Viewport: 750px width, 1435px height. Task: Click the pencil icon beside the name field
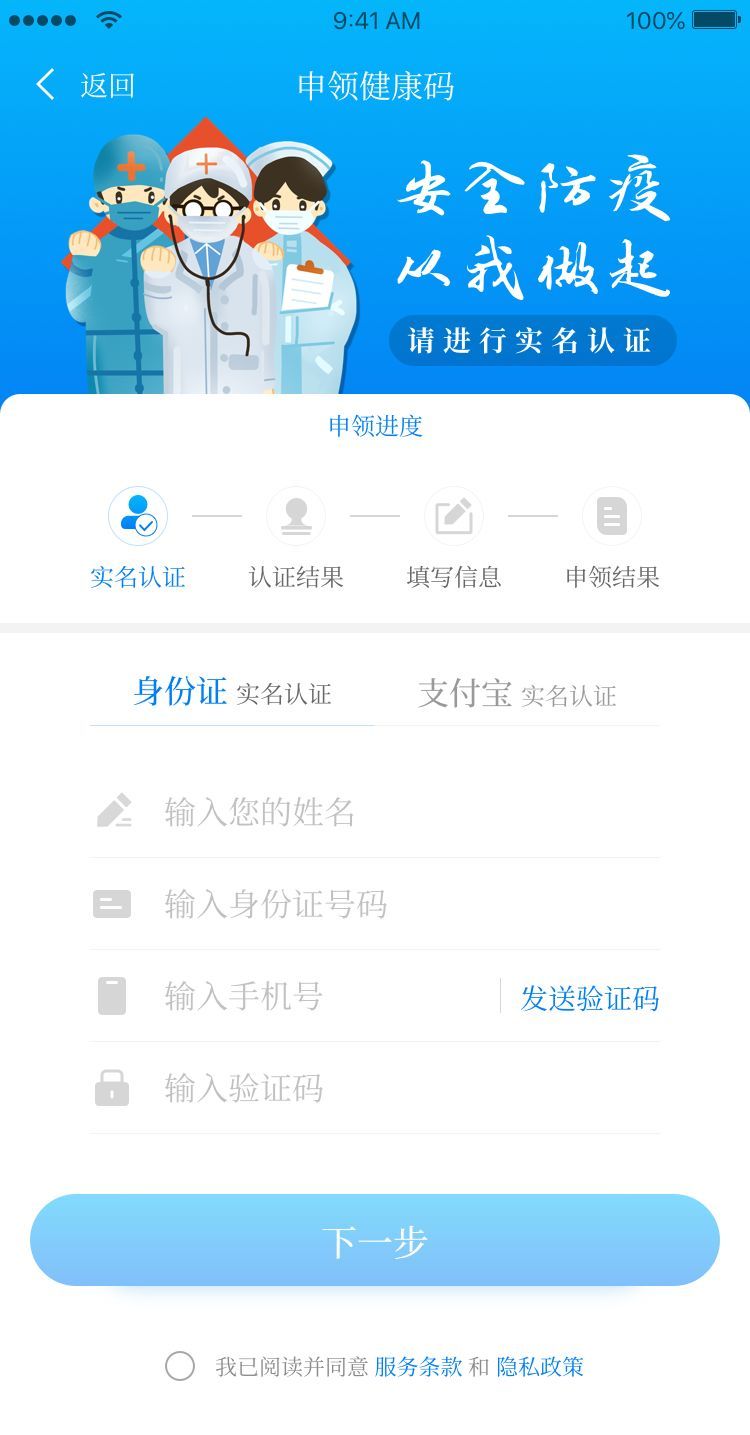(112, 812)
